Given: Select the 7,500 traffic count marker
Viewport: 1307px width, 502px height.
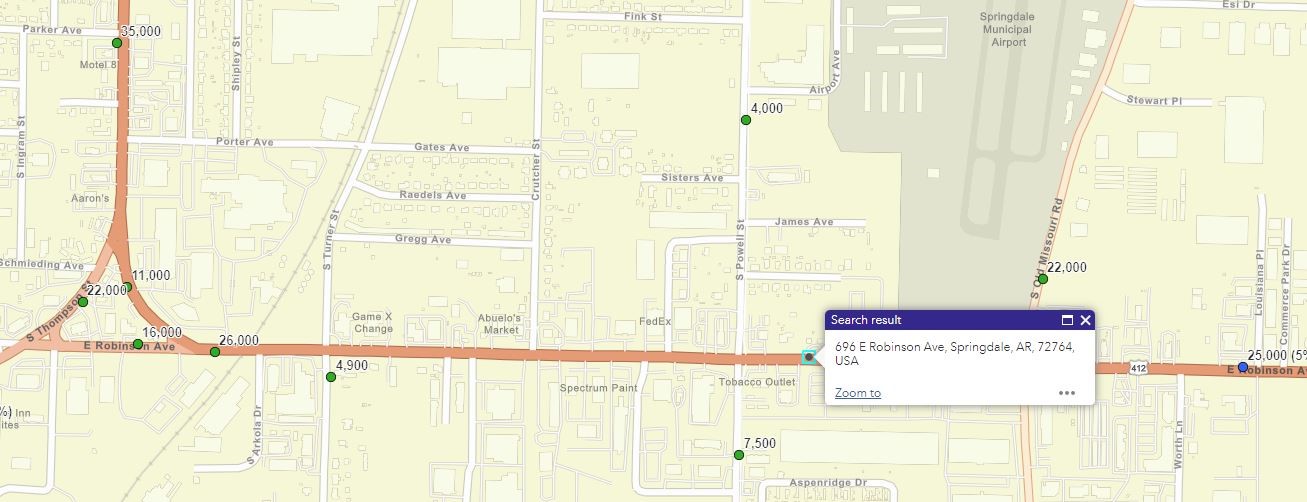Looking at the screenshot, I should [739, 455].
